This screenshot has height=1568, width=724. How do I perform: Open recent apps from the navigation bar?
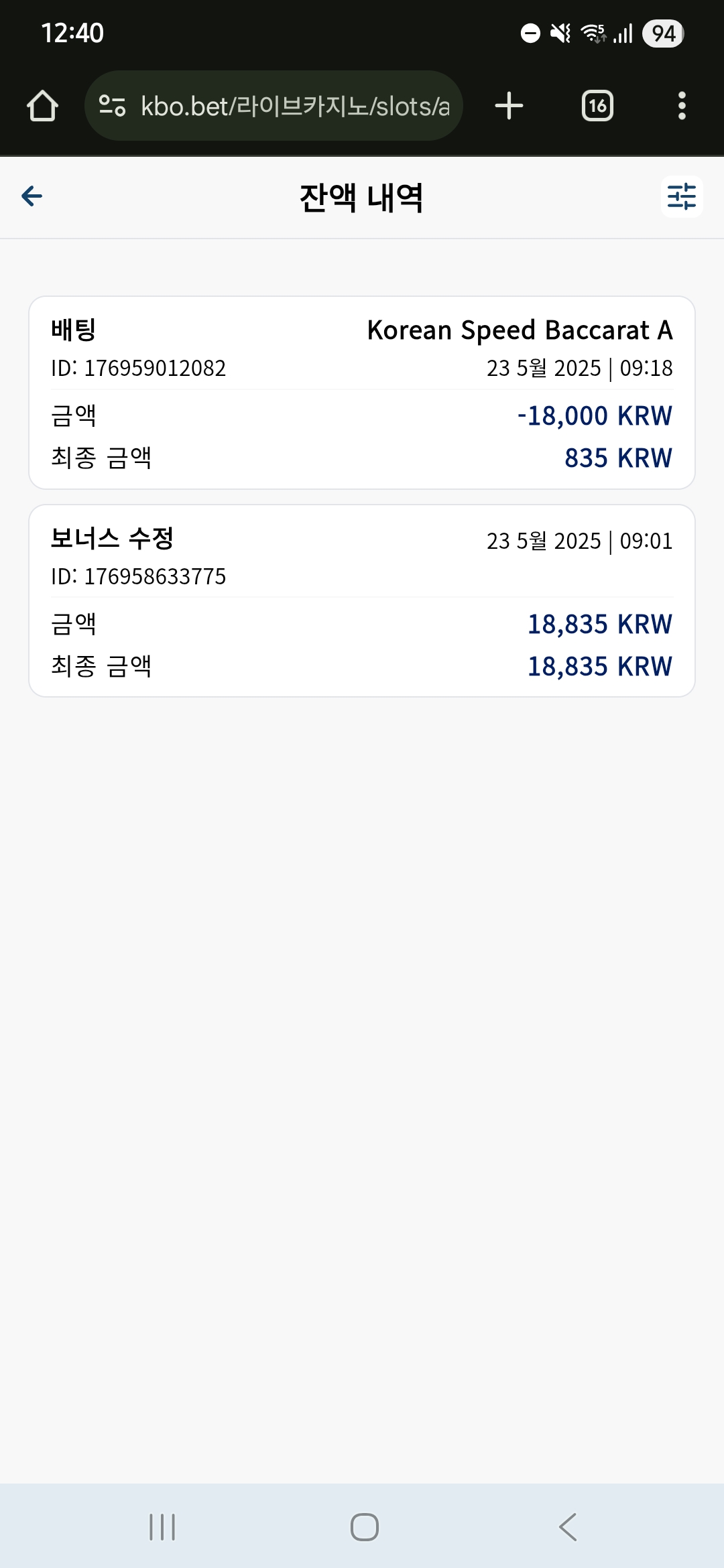point(162,1527)
